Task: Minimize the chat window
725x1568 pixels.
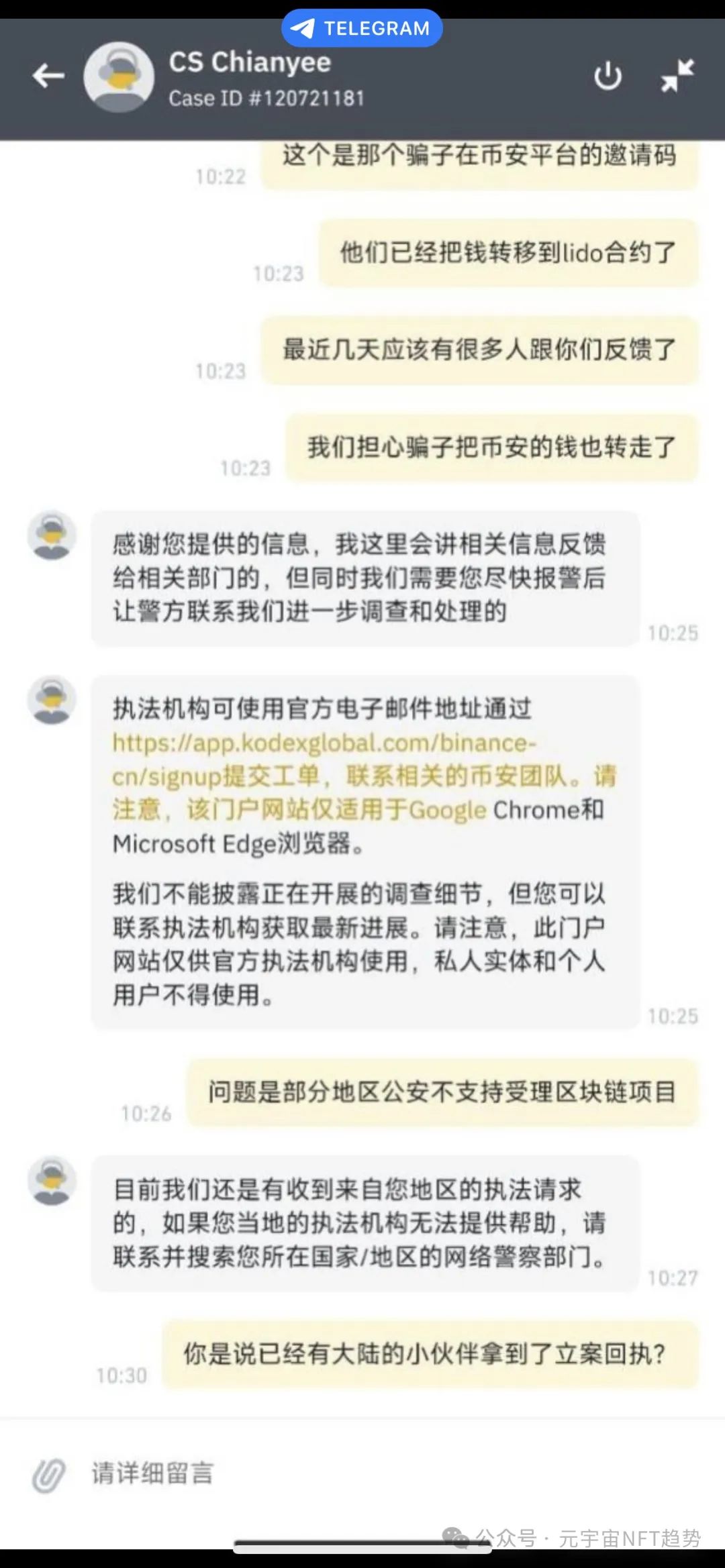Action: tap(677, 75)
